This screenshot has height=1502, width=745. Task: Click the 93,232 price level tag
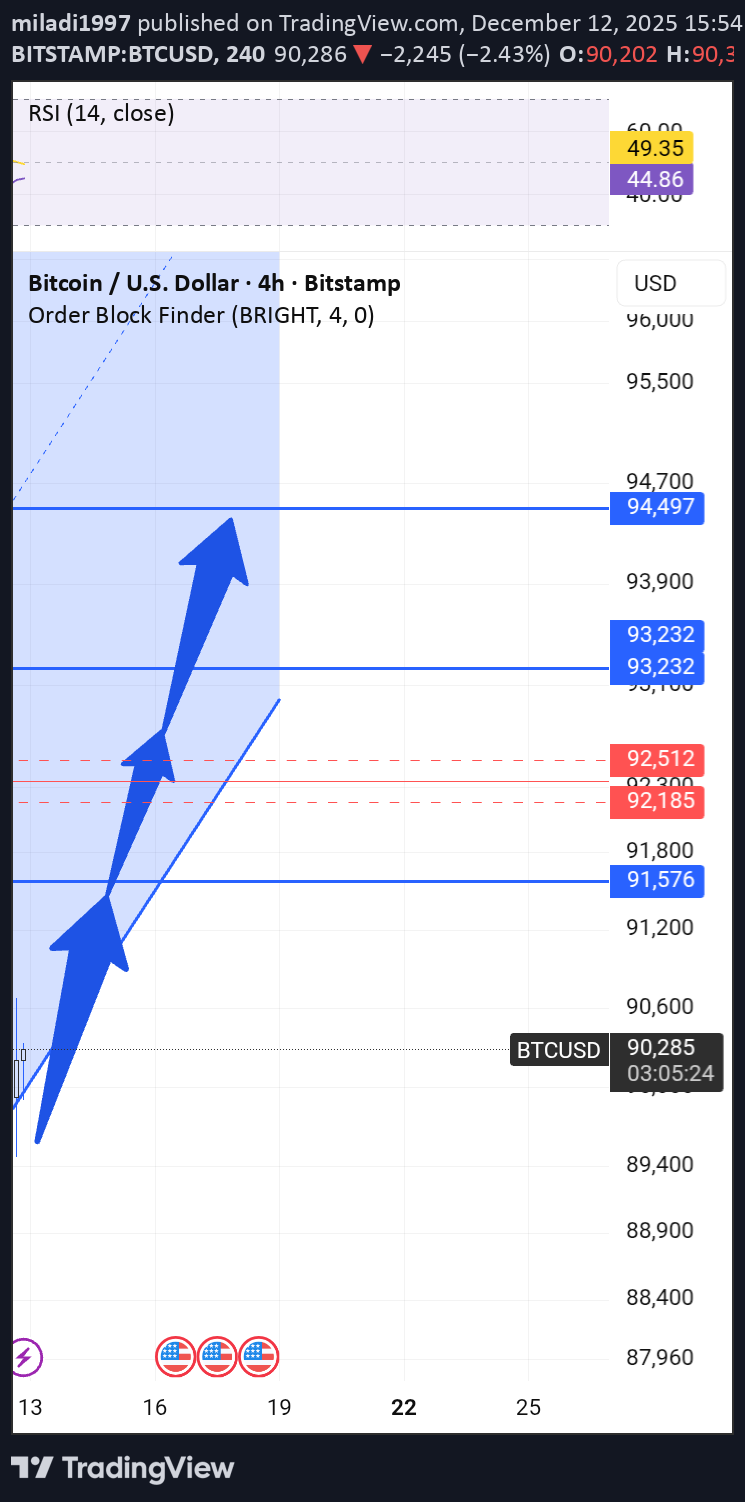(657, 634)
